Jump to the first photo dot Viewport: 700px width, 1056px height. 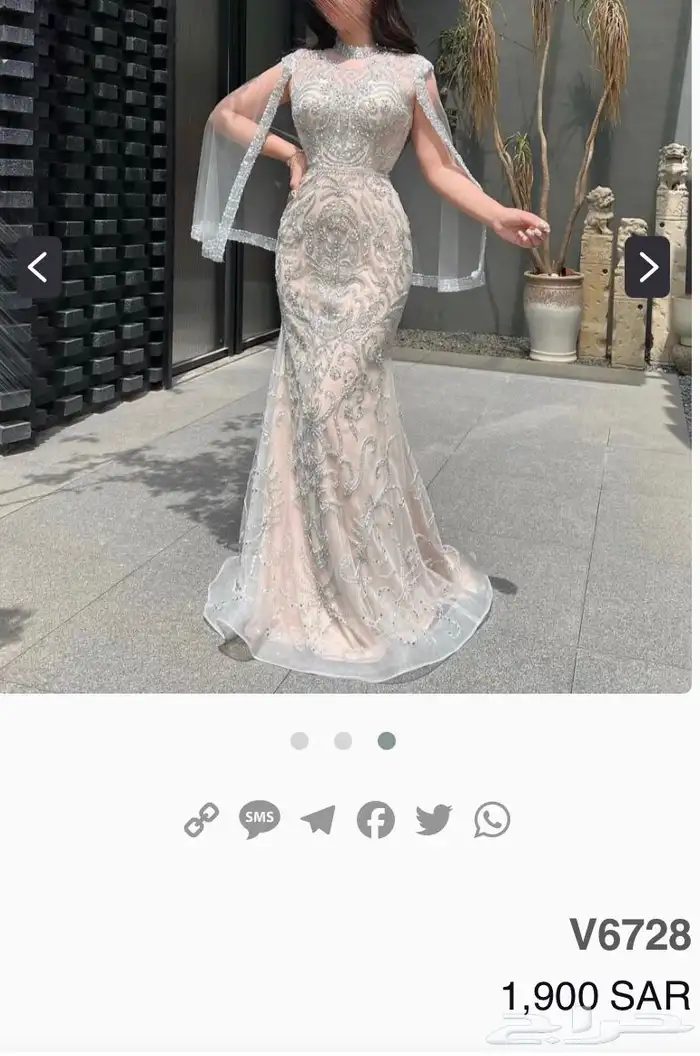pos(299,741)
